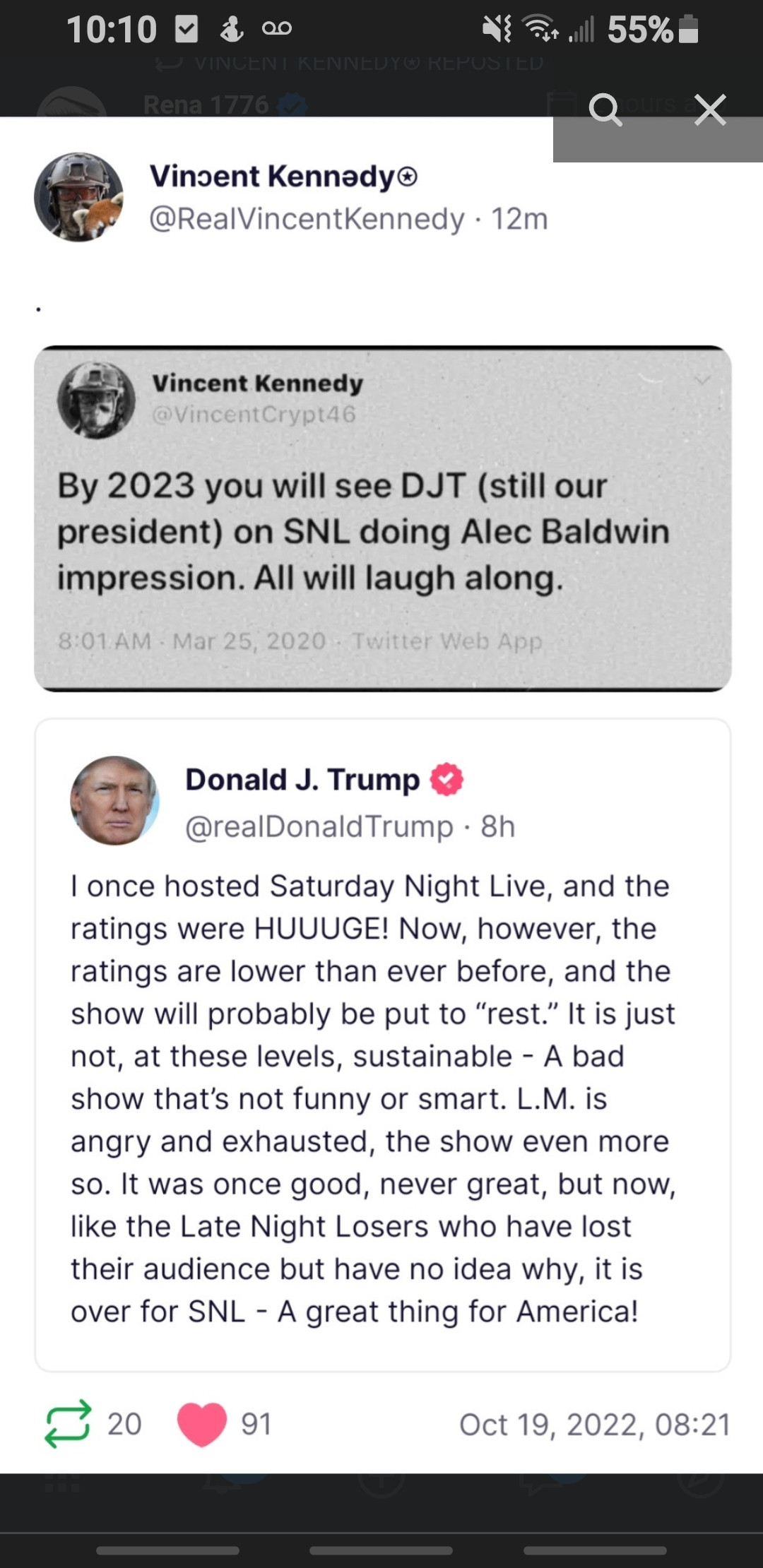
Task: Open Vincent Kennedy's profile avatar
Action: [x=78, y=197]
